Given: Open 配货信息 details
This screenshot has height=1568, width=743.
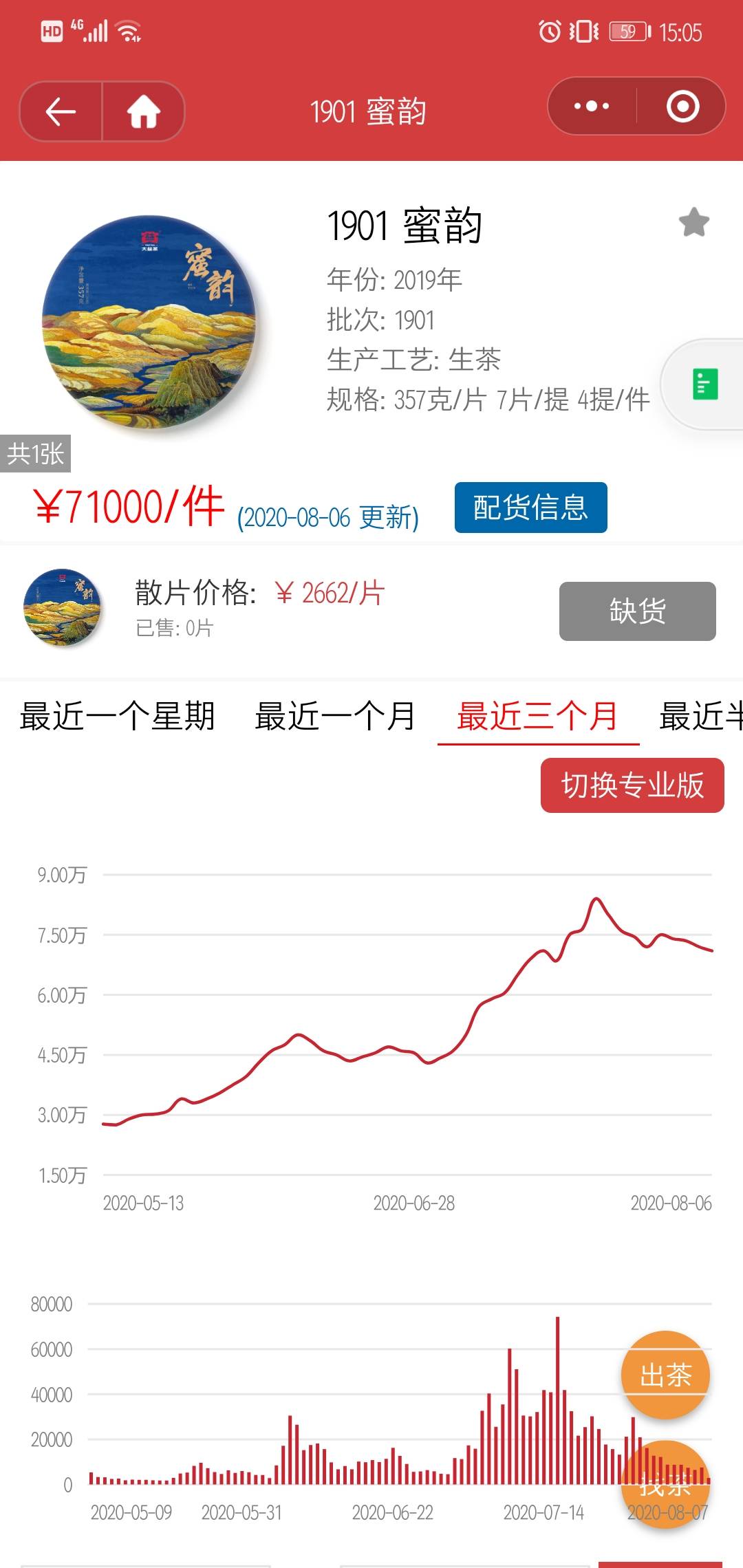Looking at the screenshot, I should pos(530,508).
